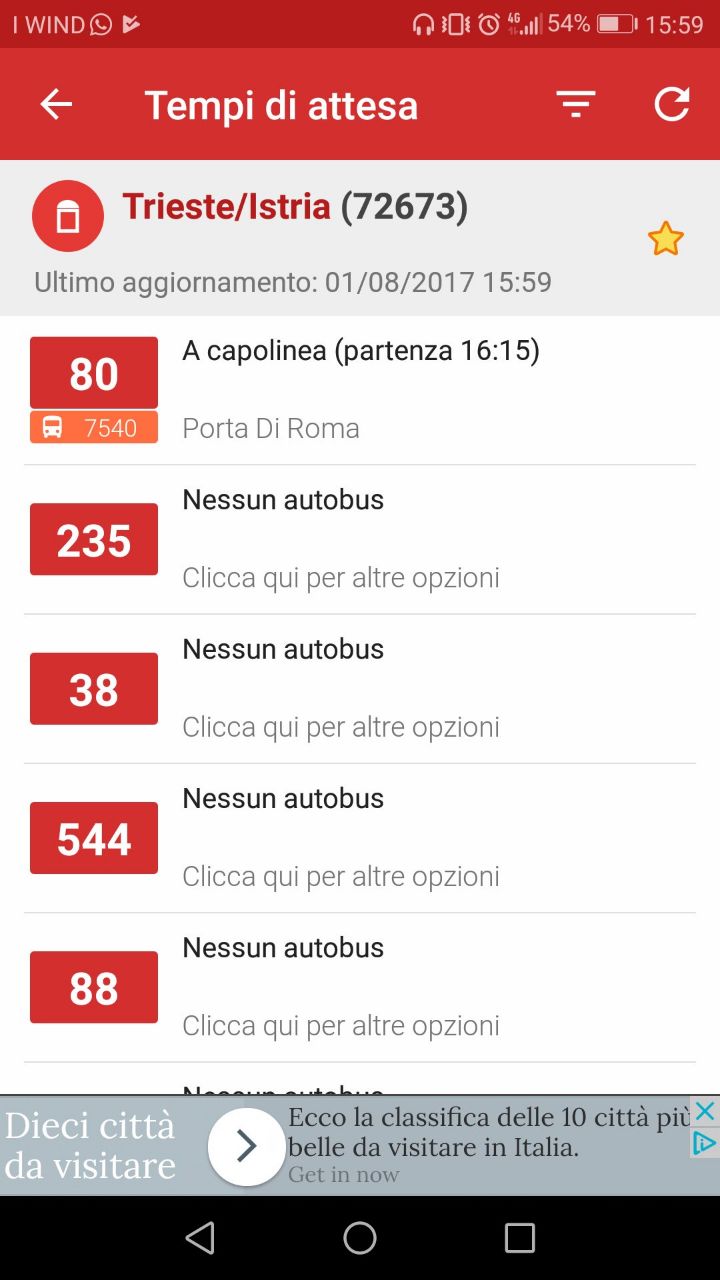Tap the Porta Di Roma destination text
The width and height of the screenshot is (720, 1280).
[270, 427]
